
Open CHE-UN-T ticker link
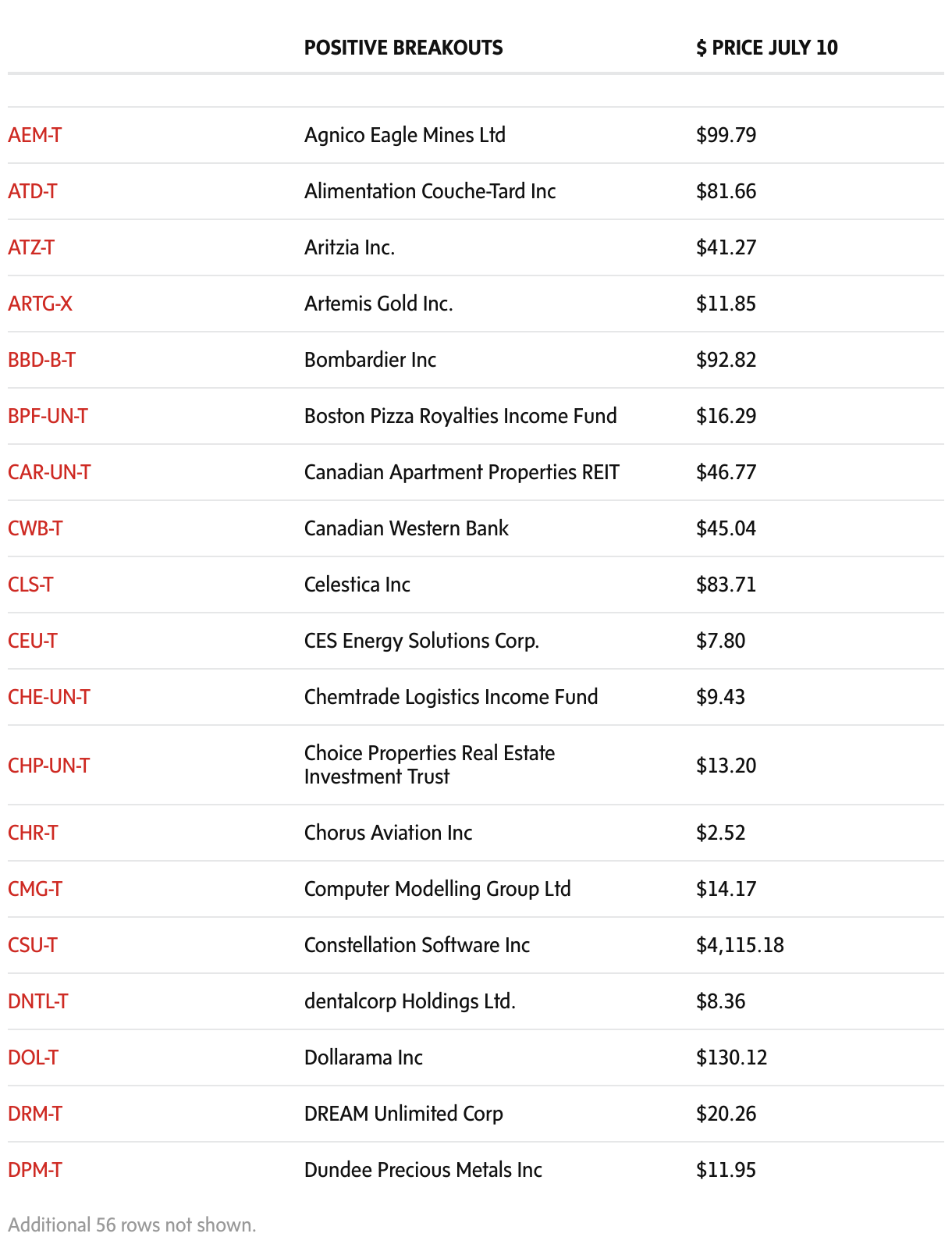pyautogui.click(x=48, y=697)
